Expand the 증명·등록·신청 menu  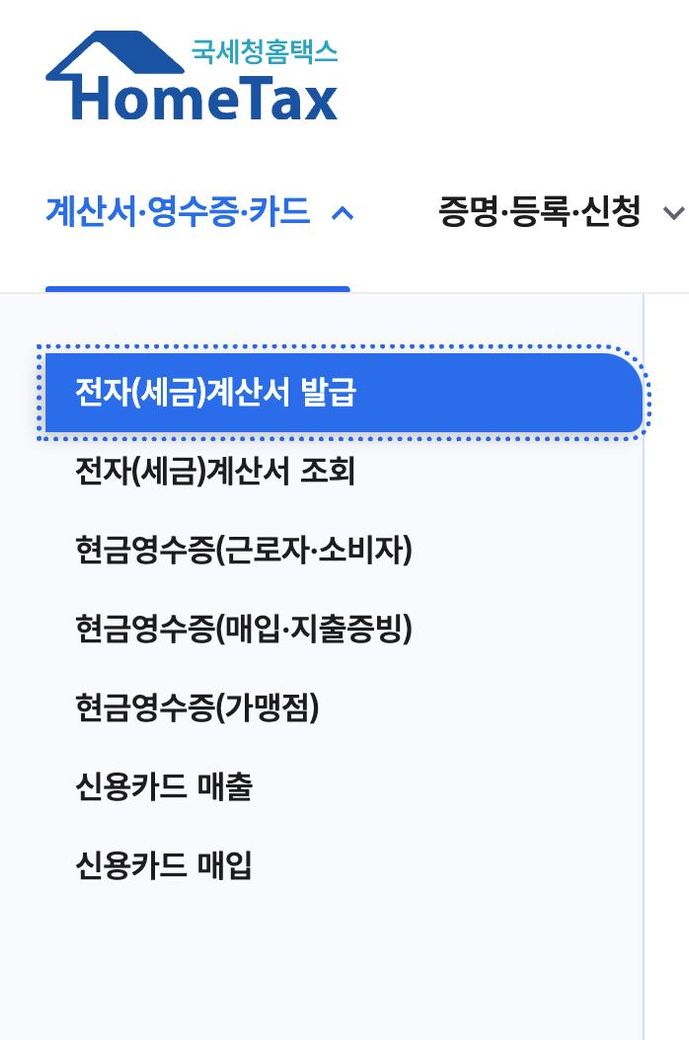click(560, 212)
